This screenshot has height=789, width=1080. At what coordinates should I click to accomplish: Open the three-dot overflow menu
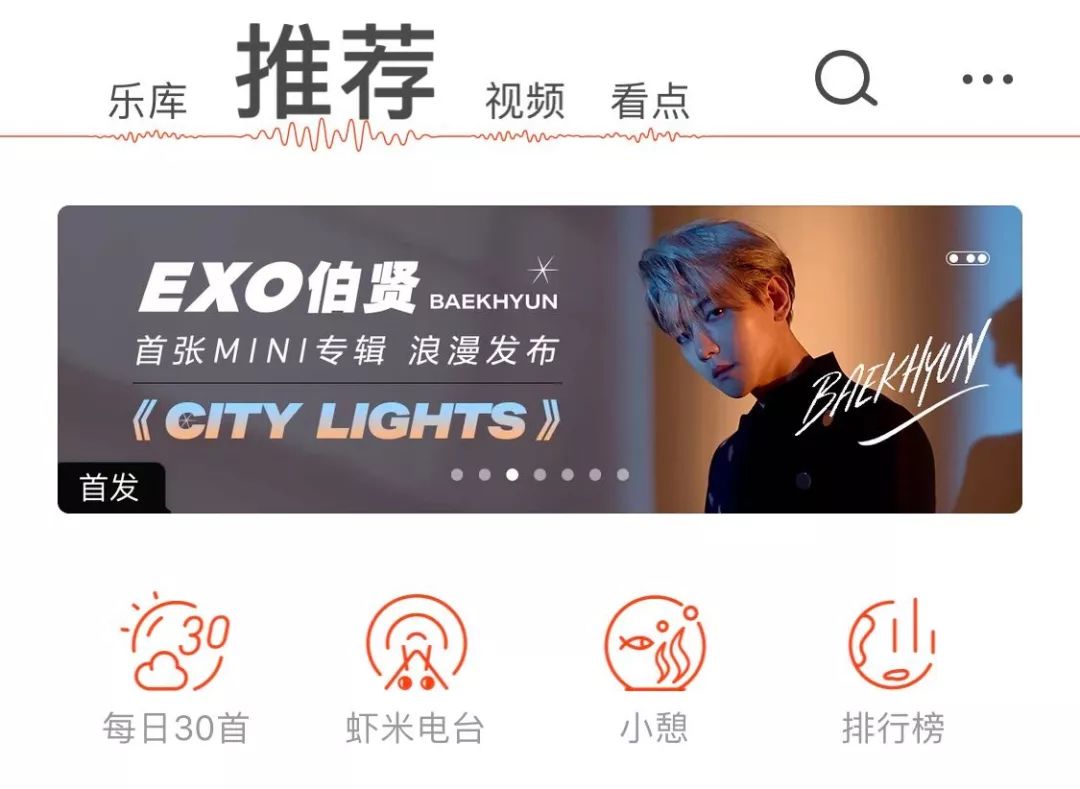pyautogui.click(x=987, y=79)
